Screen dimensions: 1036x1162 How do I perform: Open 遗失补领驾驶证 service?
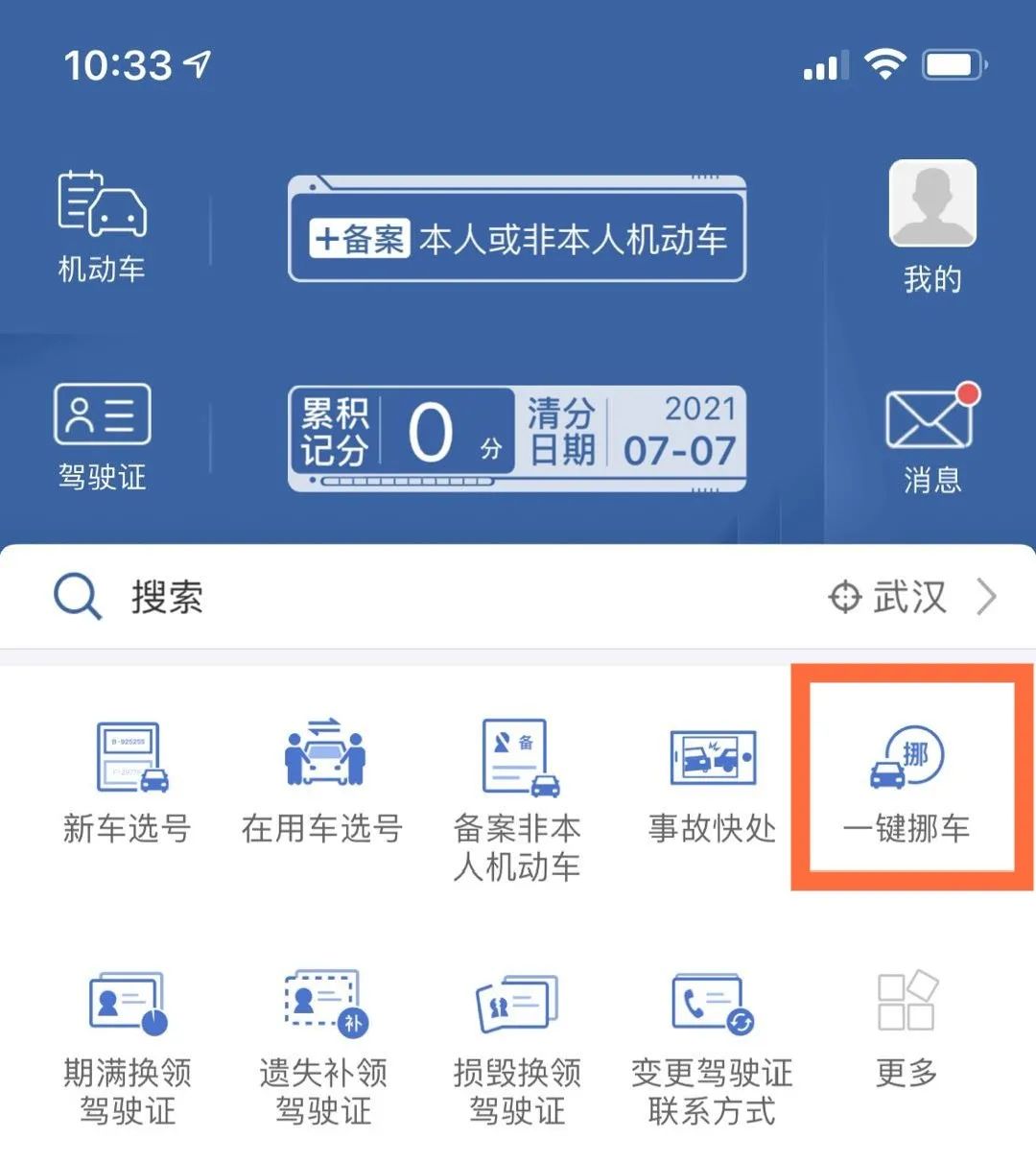tap(322, 1046)
